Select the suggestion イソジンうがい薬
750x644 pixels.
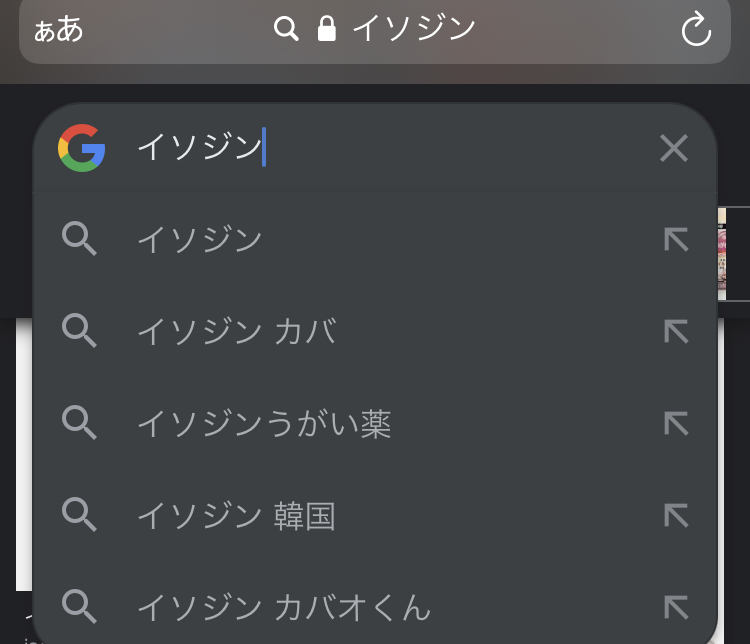click(264, 423)
